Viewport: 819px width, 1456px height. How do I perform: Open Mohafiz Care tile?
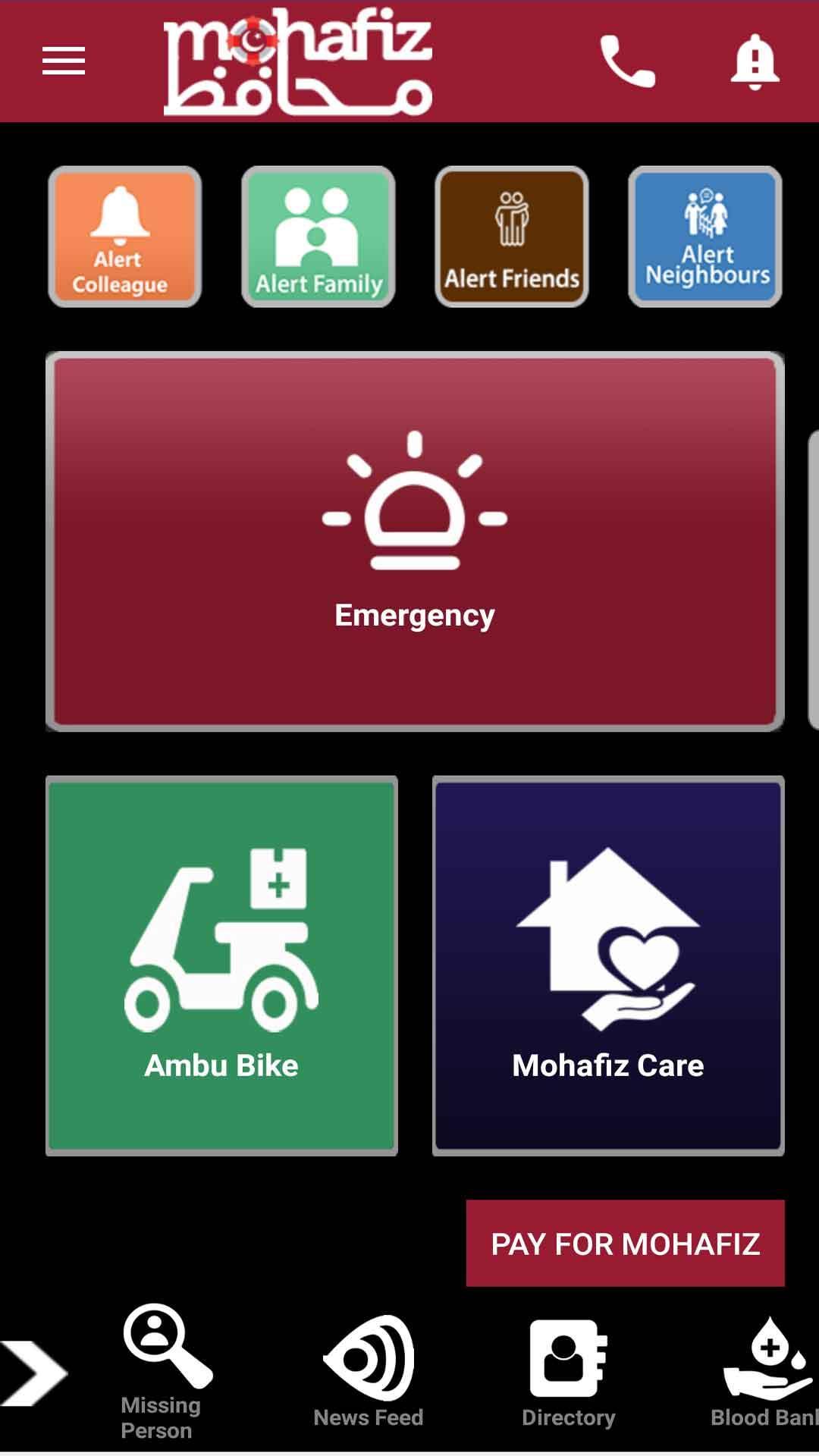tap(608, 965)
